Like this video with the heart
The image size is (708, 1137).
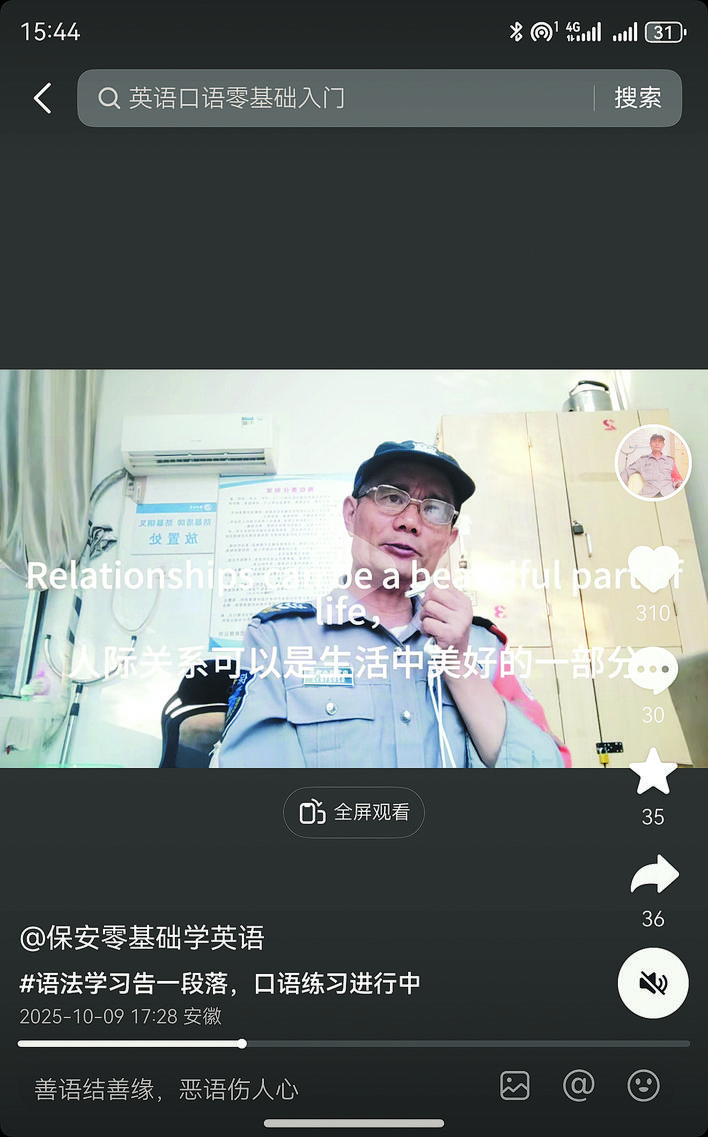tap(653, 570)
